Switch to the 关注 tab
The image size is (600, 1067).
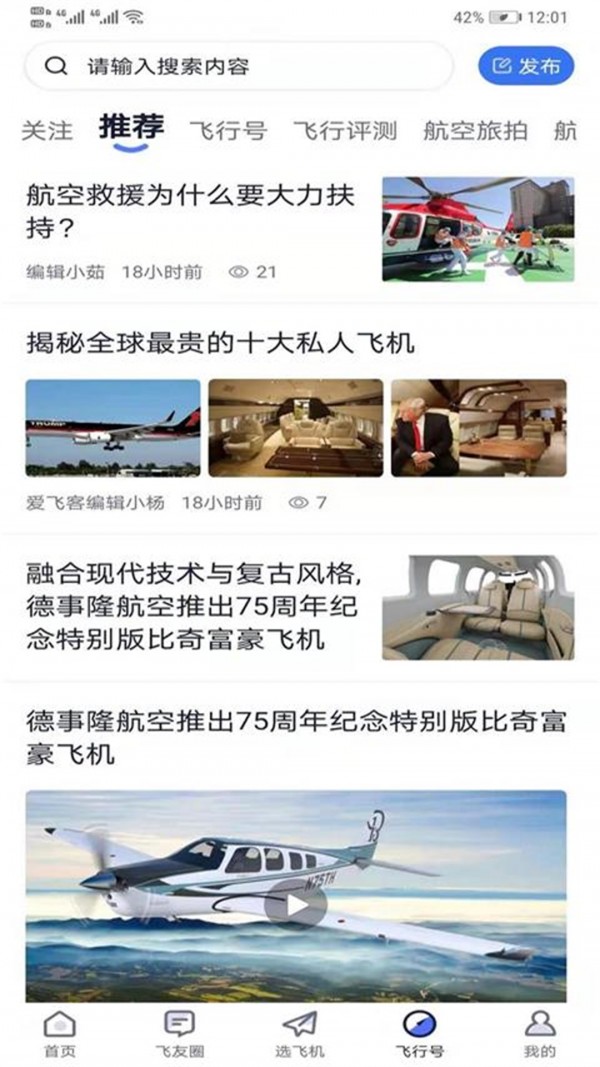[47, 130]
